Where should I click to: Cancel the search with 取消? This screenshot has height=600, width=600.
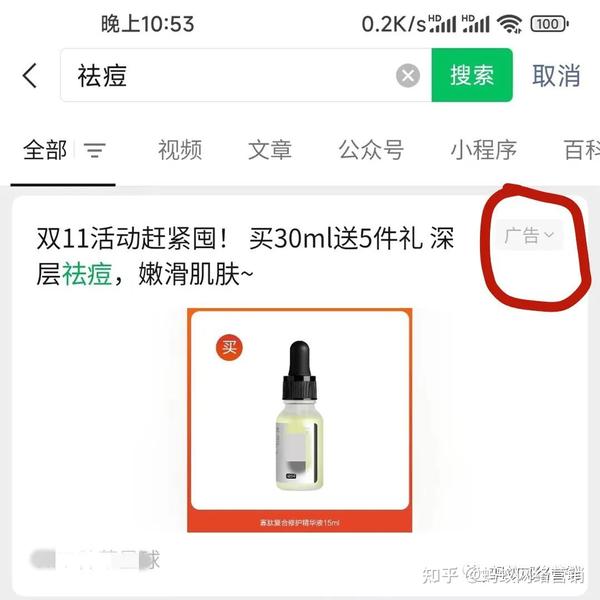(x=556, y=75)
